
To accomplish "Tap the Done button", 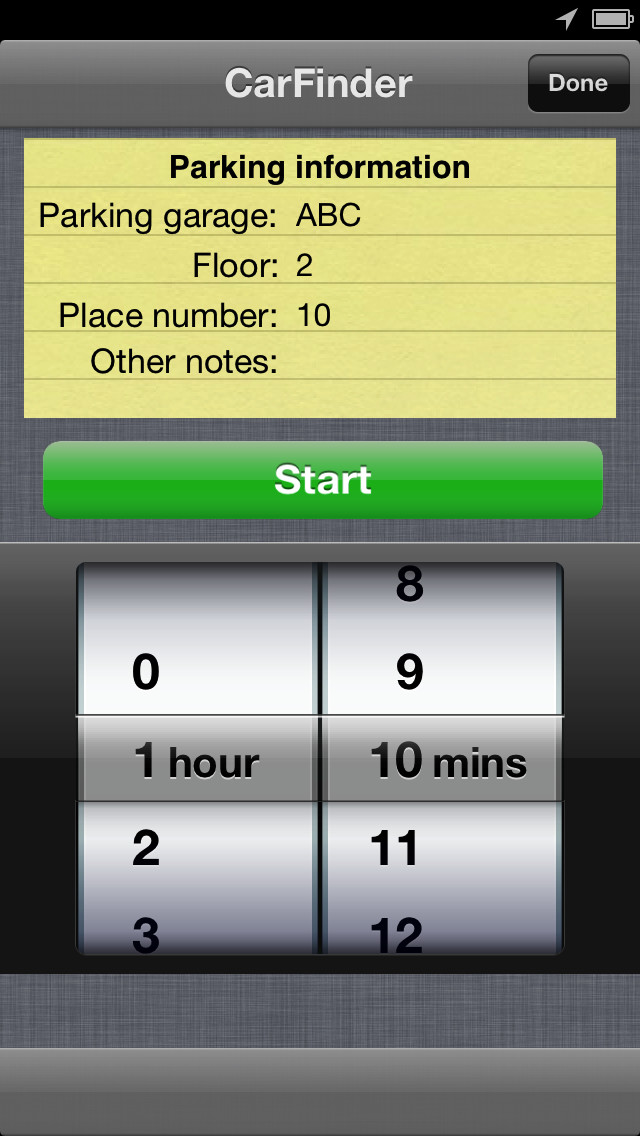I will [x=578, y=83].
